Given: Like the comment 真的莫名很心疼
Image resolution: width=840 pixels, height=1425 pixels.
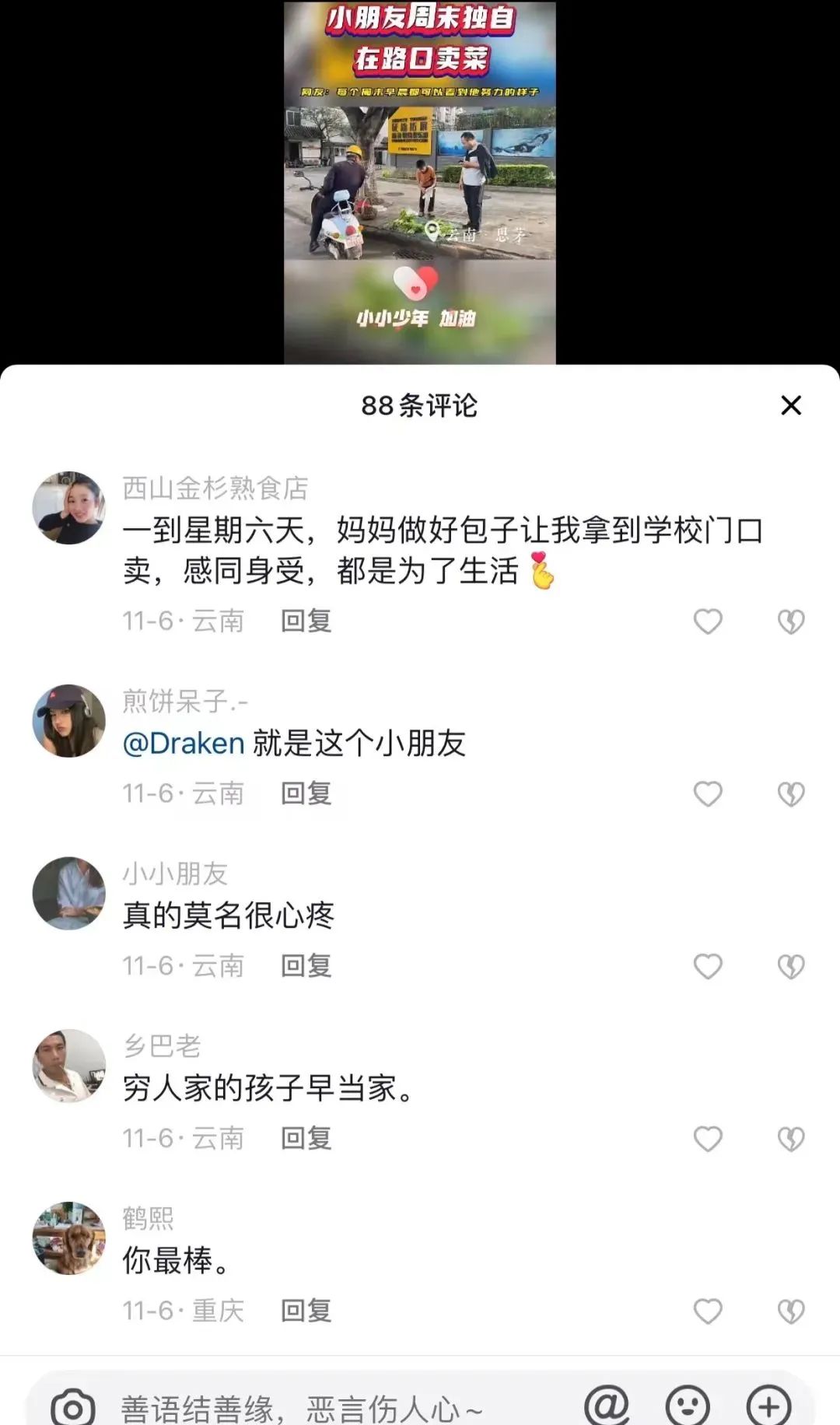Looking at the screenshot, I should click(x=708, y=966).
